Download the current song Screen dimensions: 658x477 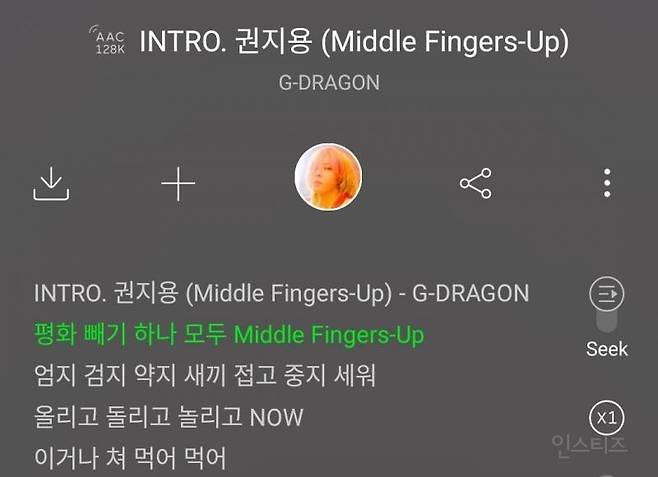point(51,184)
